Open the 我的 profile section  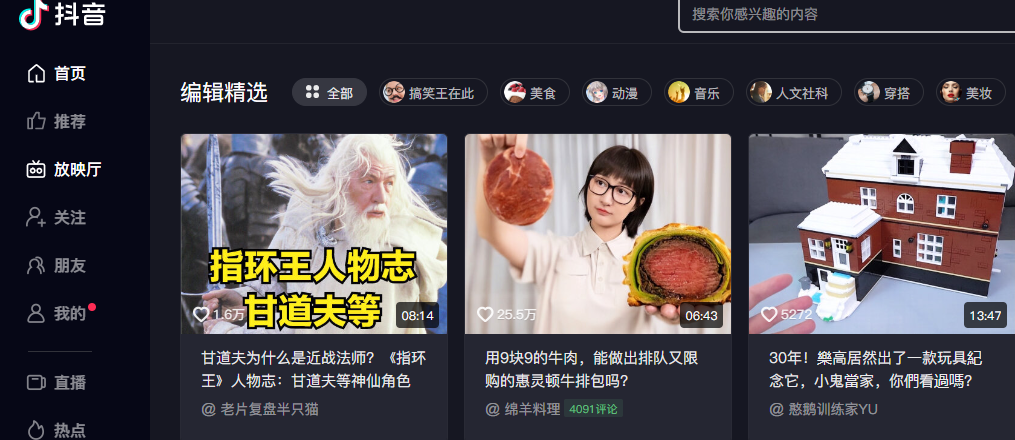(x=57, y=314)
